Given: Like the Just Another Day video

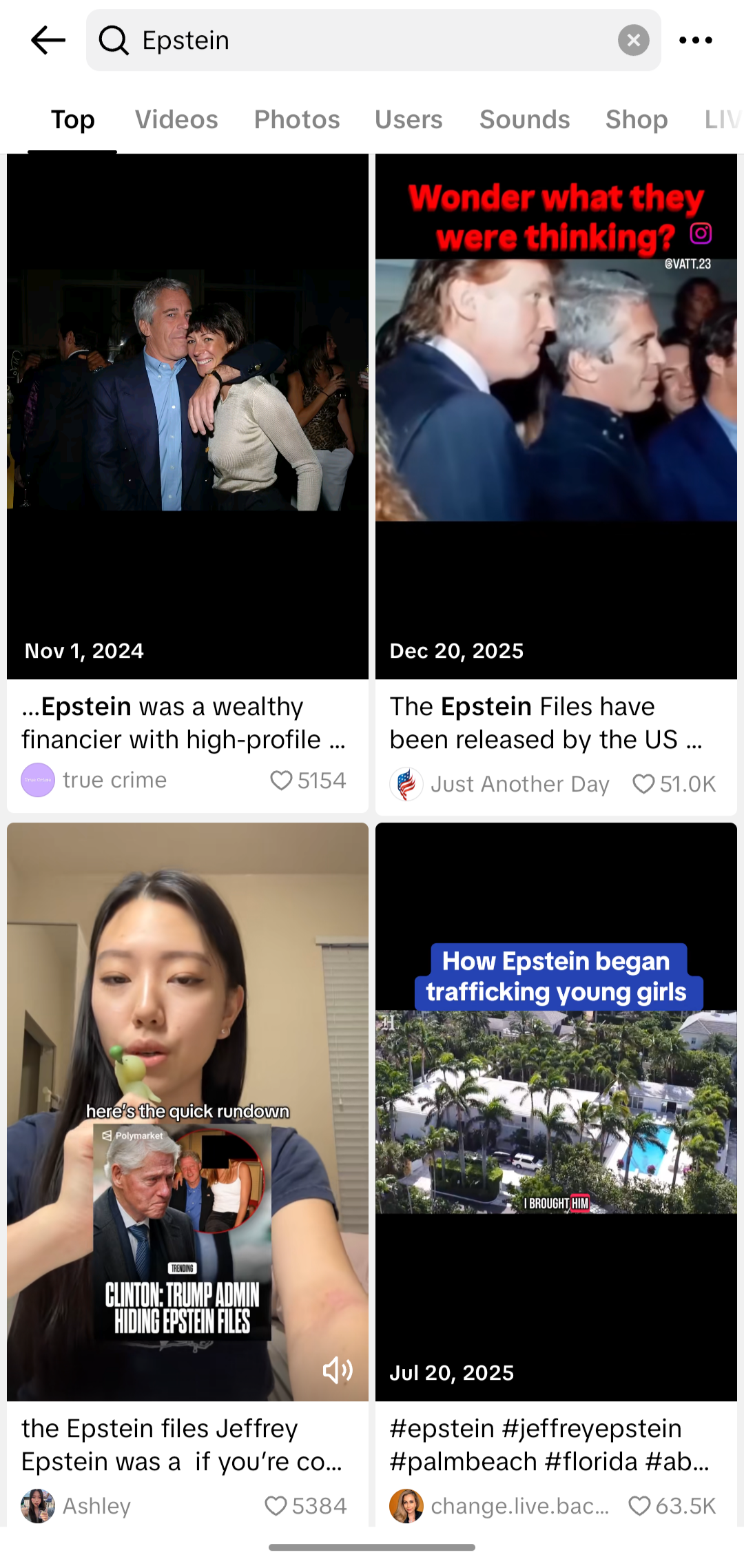Looking at the screenshot, I should (x=643, y=784).
